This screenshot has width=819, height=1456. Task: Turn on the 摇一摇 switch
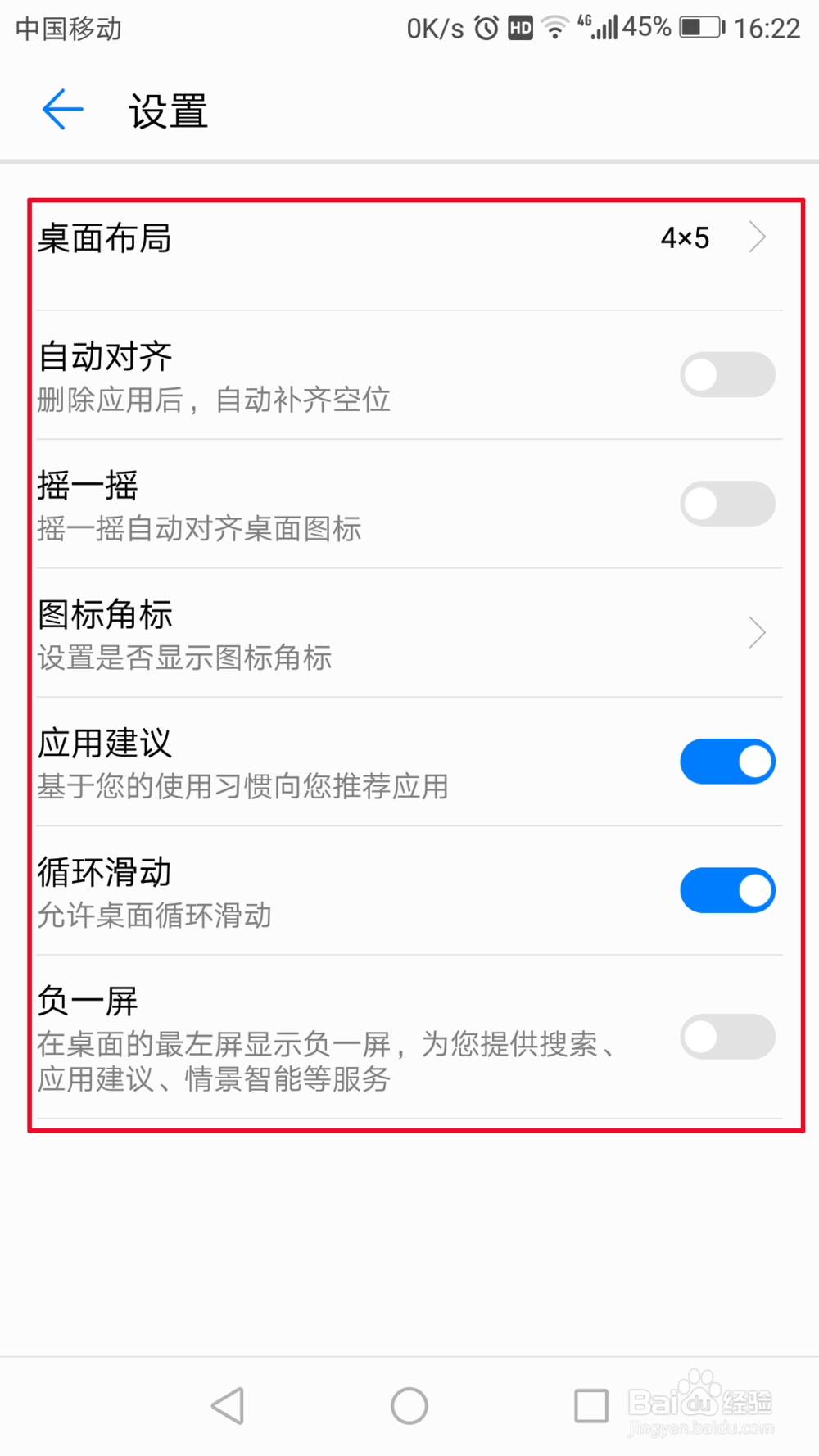pyautogui.click(x=727, y=504)
